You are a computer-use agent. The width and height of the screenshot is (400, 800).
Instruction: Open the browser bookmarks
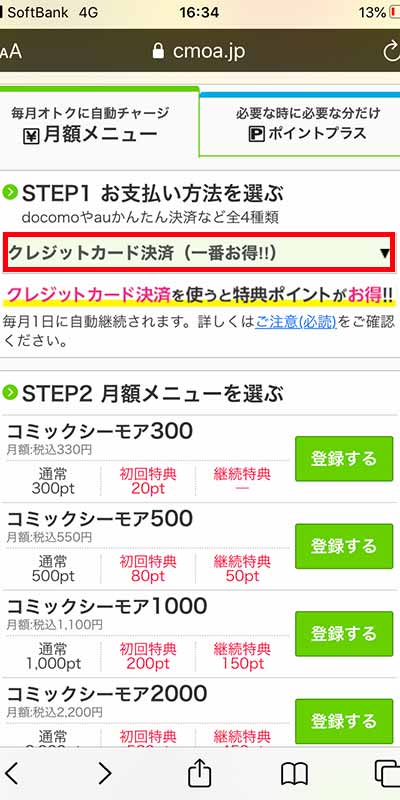294,774
